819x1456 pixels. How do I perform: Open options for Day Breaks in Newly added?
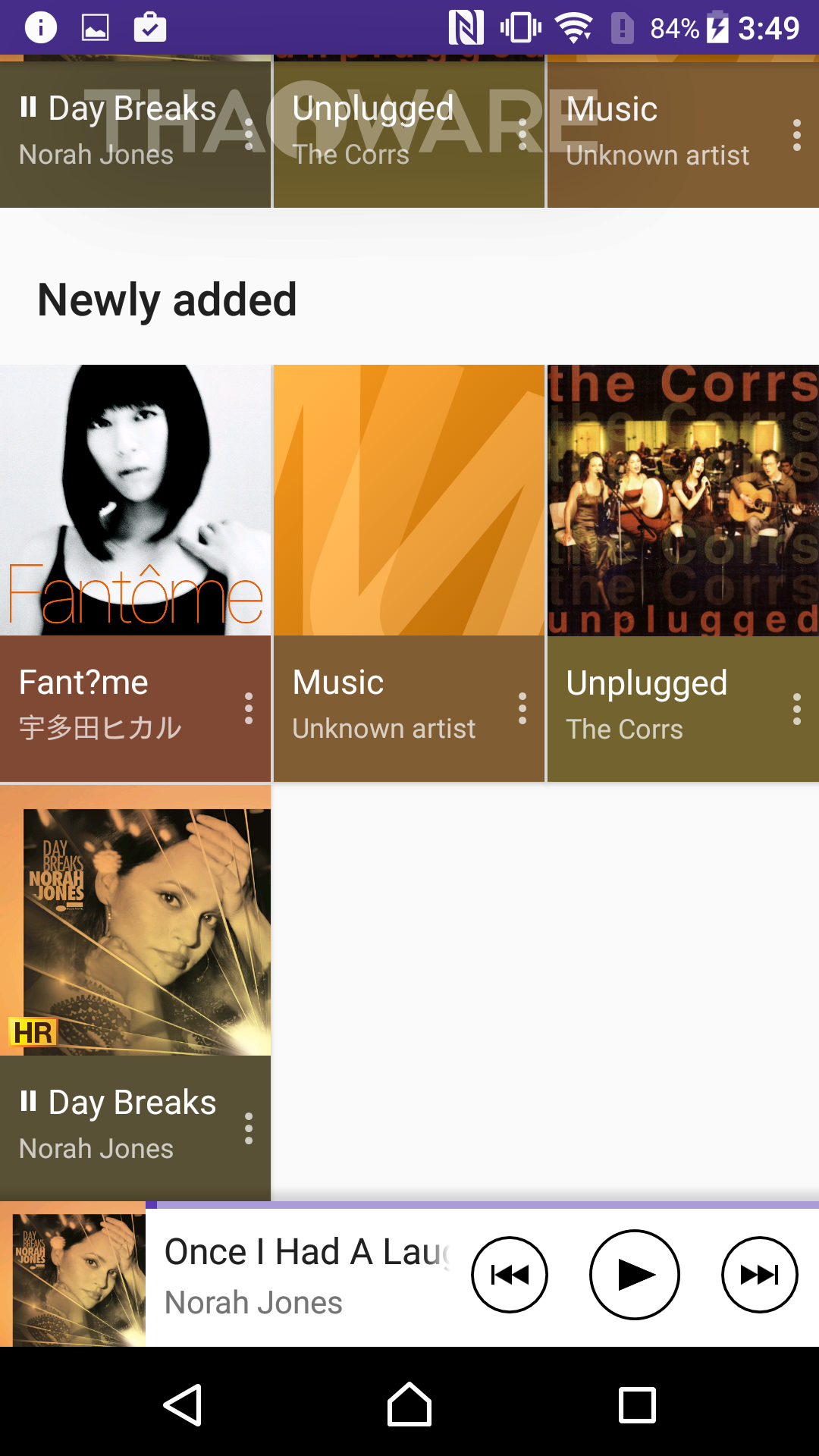(x=249, y=1128)
